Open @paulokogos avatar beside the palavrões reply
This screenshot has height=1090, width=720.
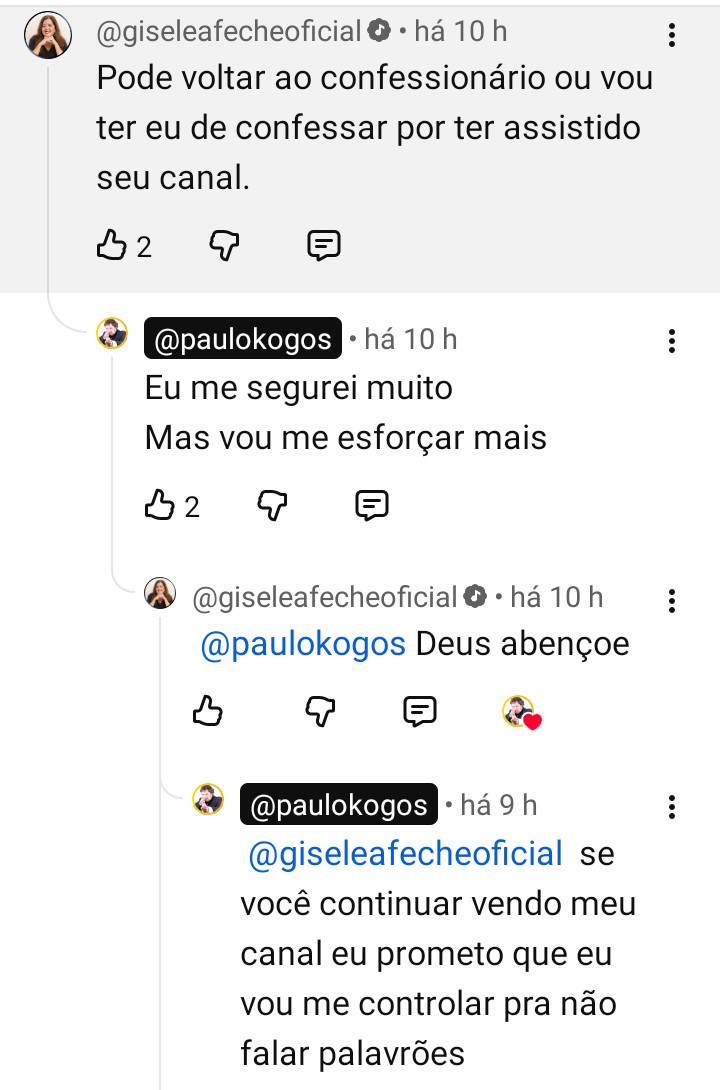(x=208, y=799)
